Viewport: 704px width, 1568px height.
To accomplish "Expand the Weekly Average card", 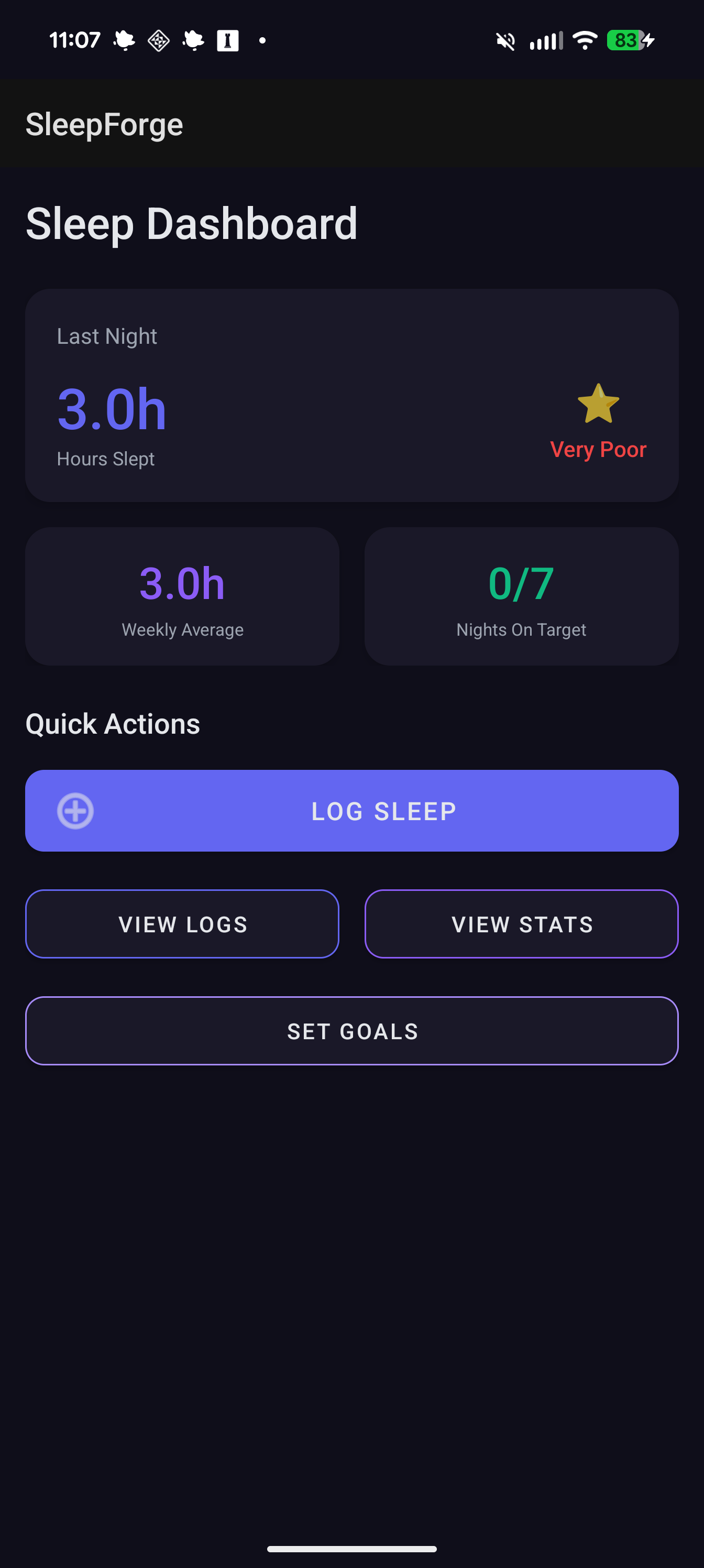I will click(x=182, y=597).
